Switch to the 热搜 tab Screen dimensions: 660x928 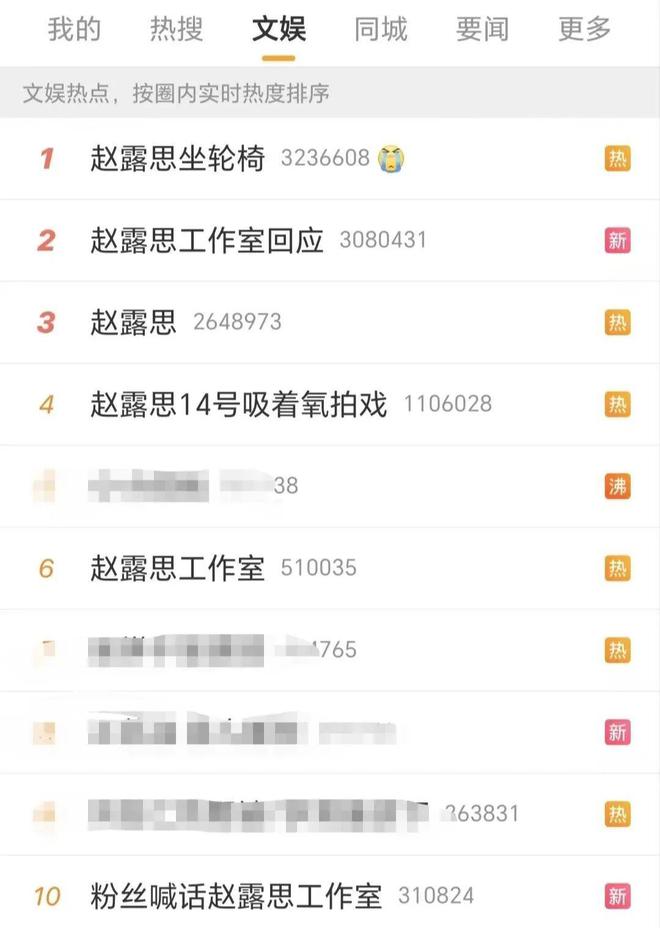[x=176, y=30]
